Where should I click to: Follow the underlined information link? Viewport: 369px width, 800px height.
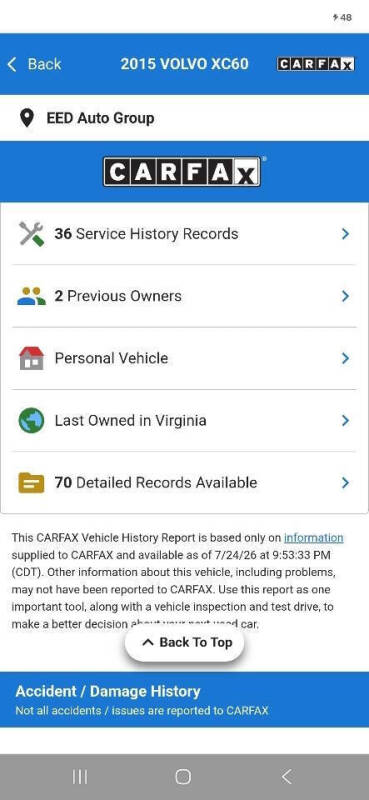313,538
